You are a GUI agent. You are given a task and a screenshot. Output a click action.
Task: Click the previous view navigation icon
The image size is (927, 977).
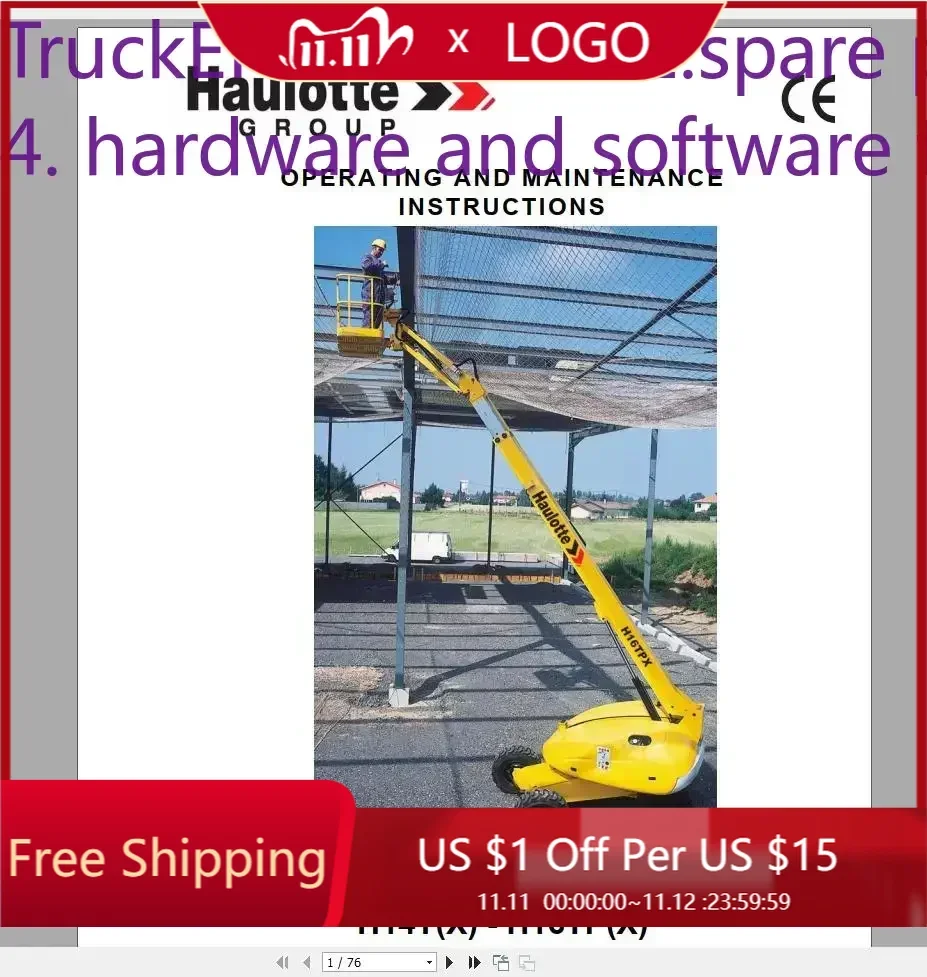point(500,962)
